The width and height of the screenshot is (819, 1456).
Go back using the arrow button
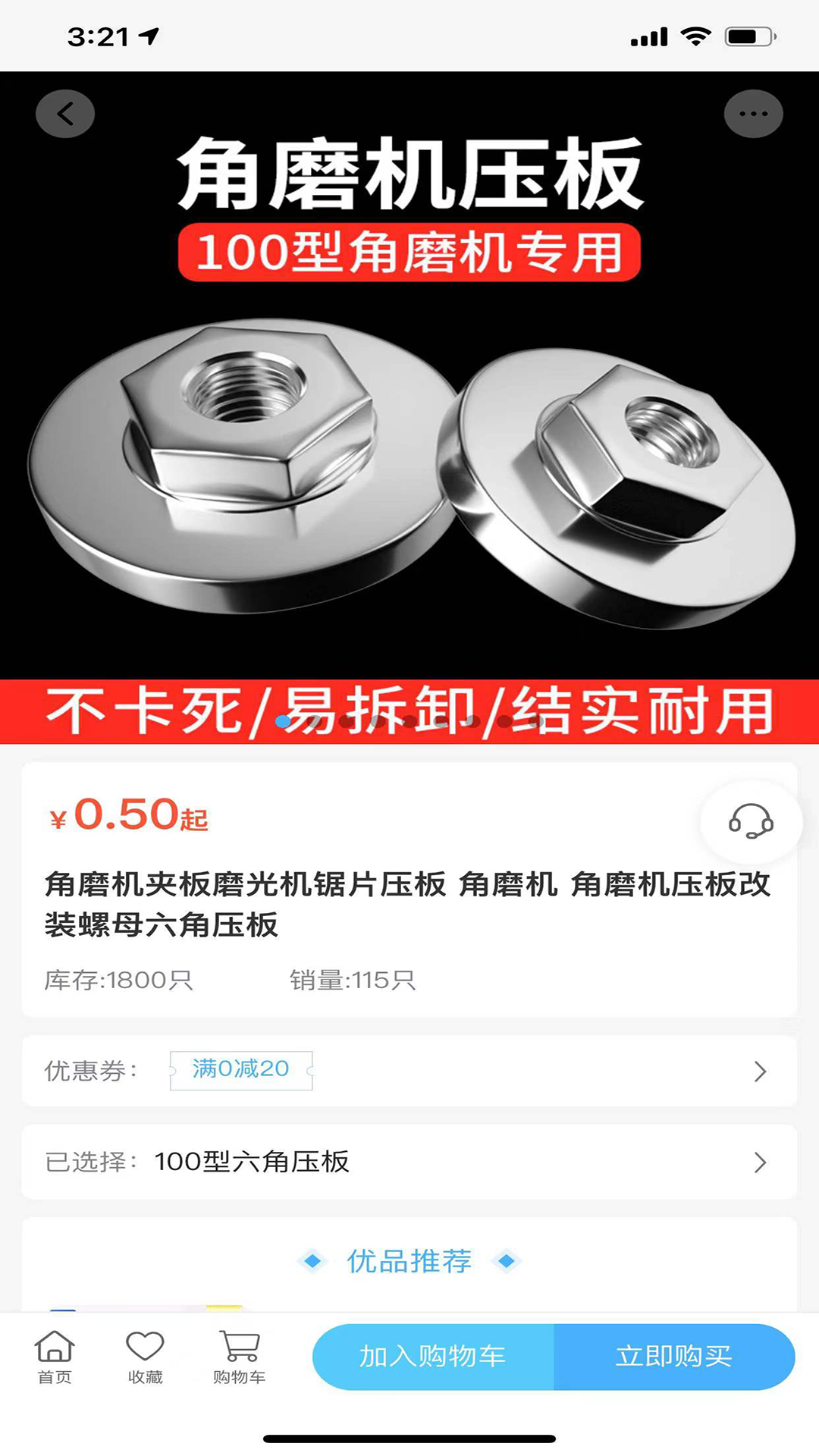(x=65, y=114)
